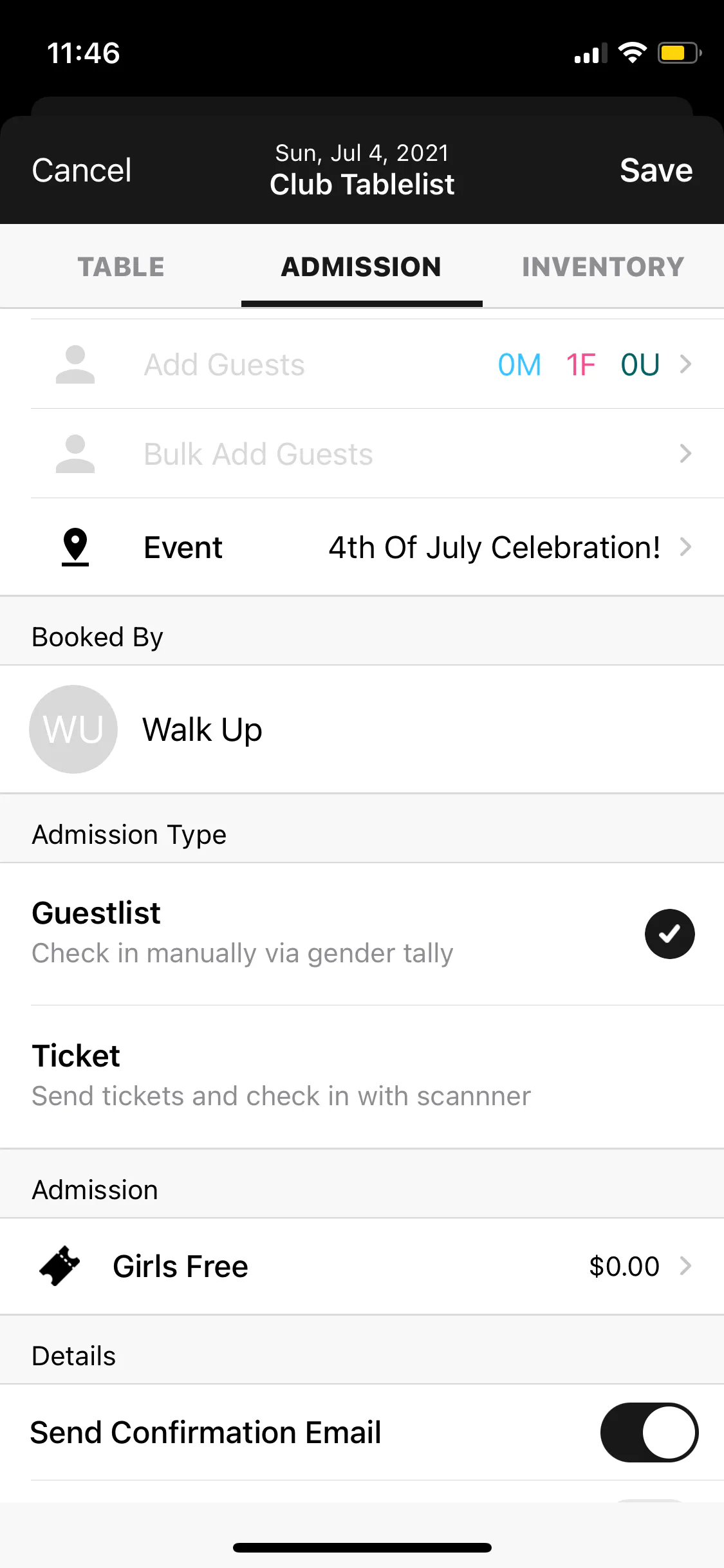The image size is (724, 1568).
Task: Save the Club Tablelist admission
Action: (x=655, y=171)
